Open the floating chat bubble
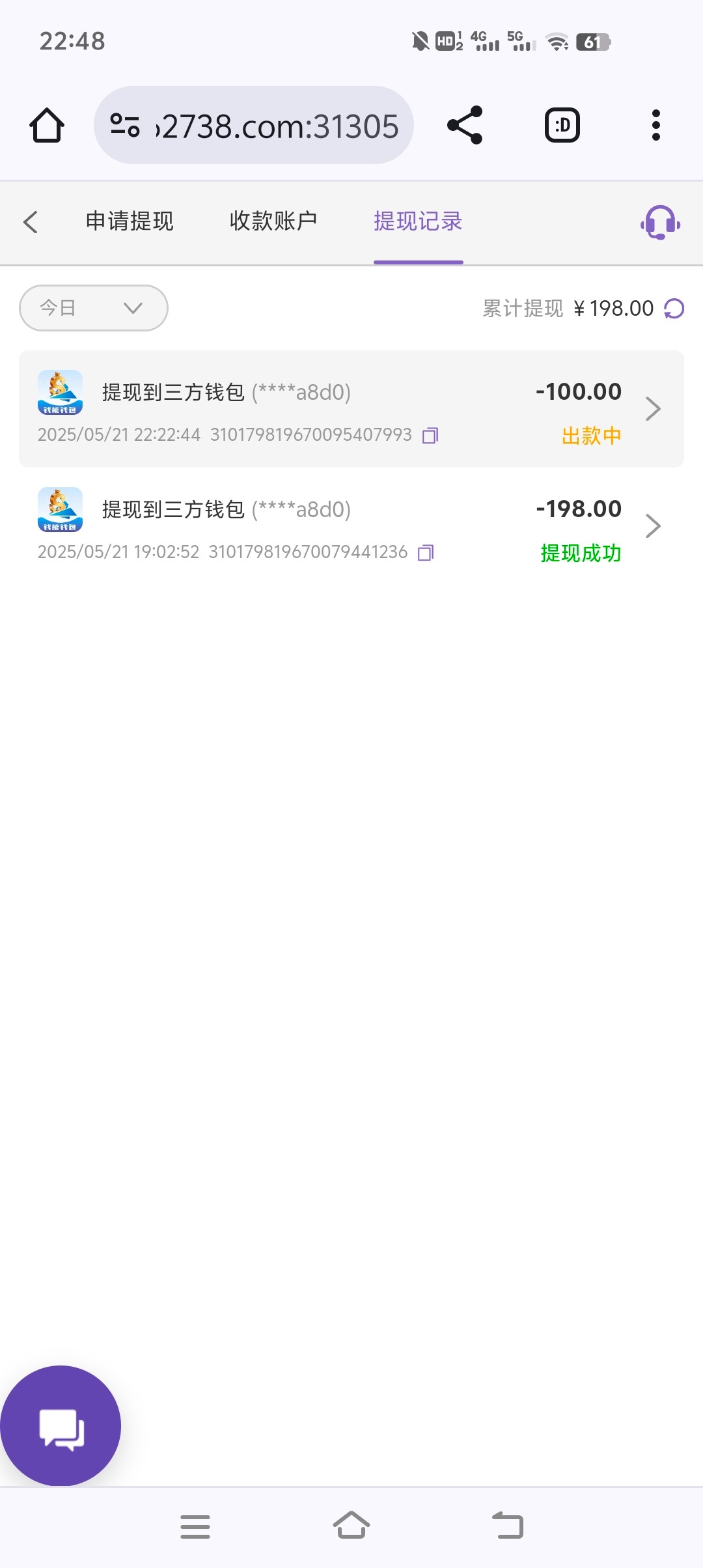 [x=61, y=1426]
